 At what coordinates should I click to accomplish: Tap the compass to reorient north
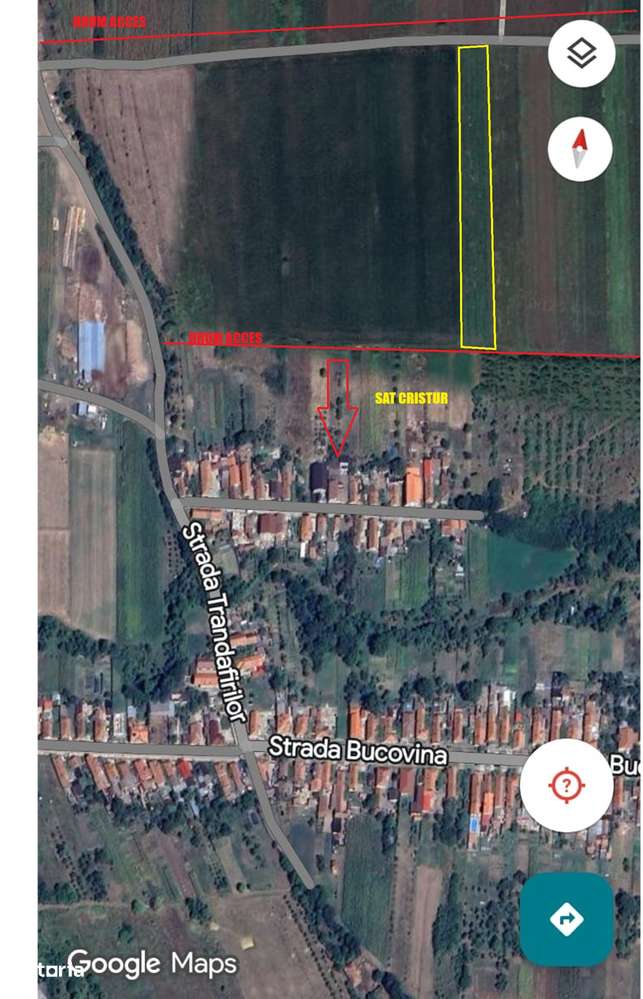click(x=580, y=149)
